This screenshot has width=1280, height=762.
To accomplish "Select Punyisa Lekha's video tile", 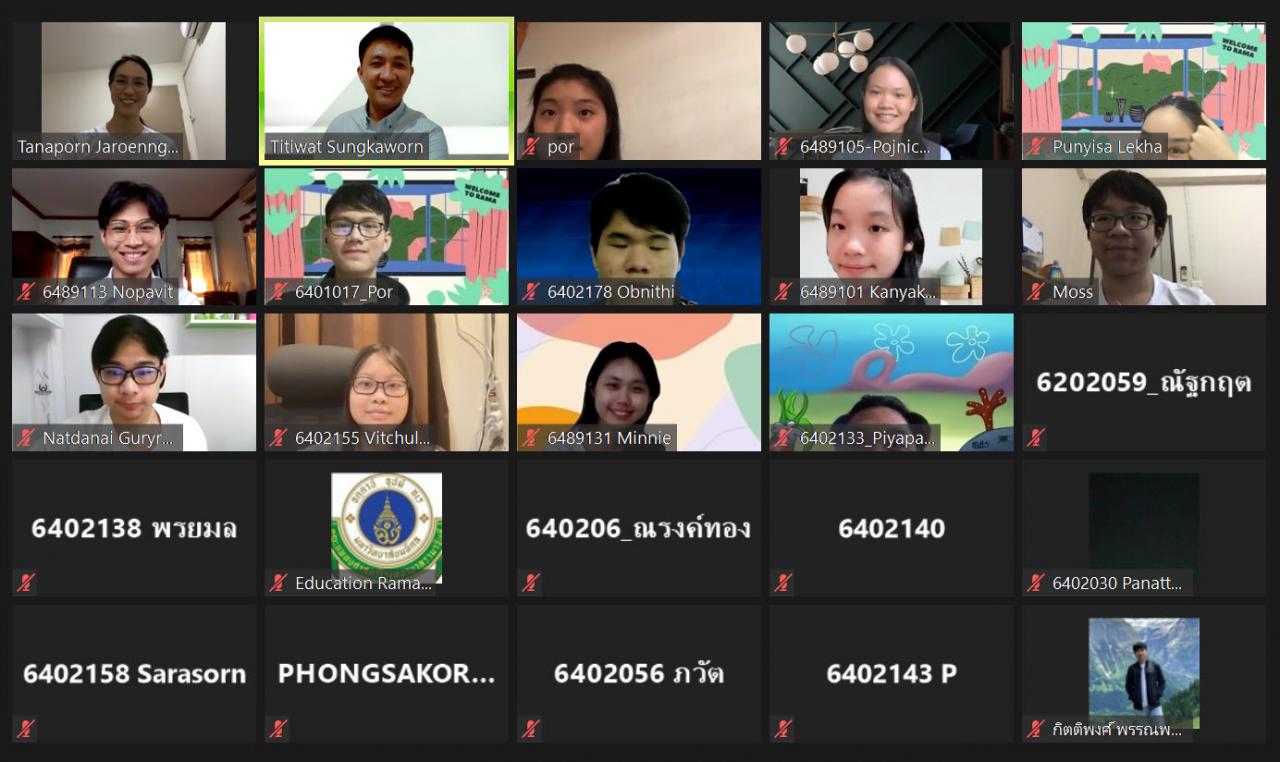I will [1143, 90].
